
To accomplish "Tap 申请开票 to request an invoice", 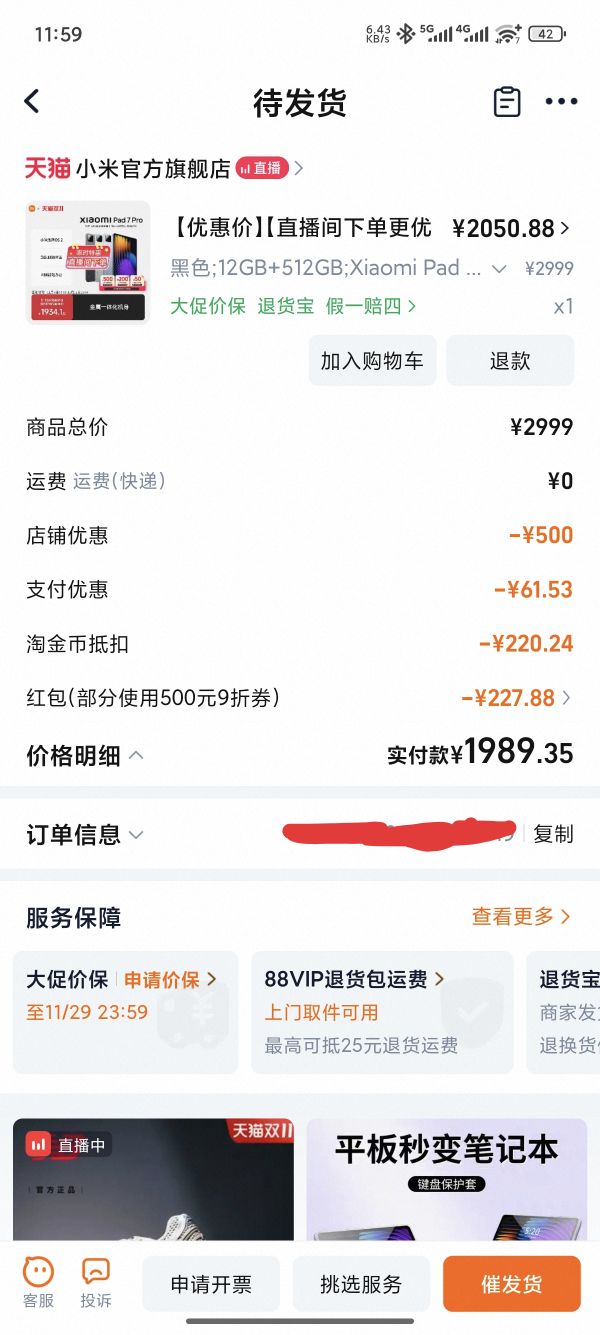I will pos(211,1284).
